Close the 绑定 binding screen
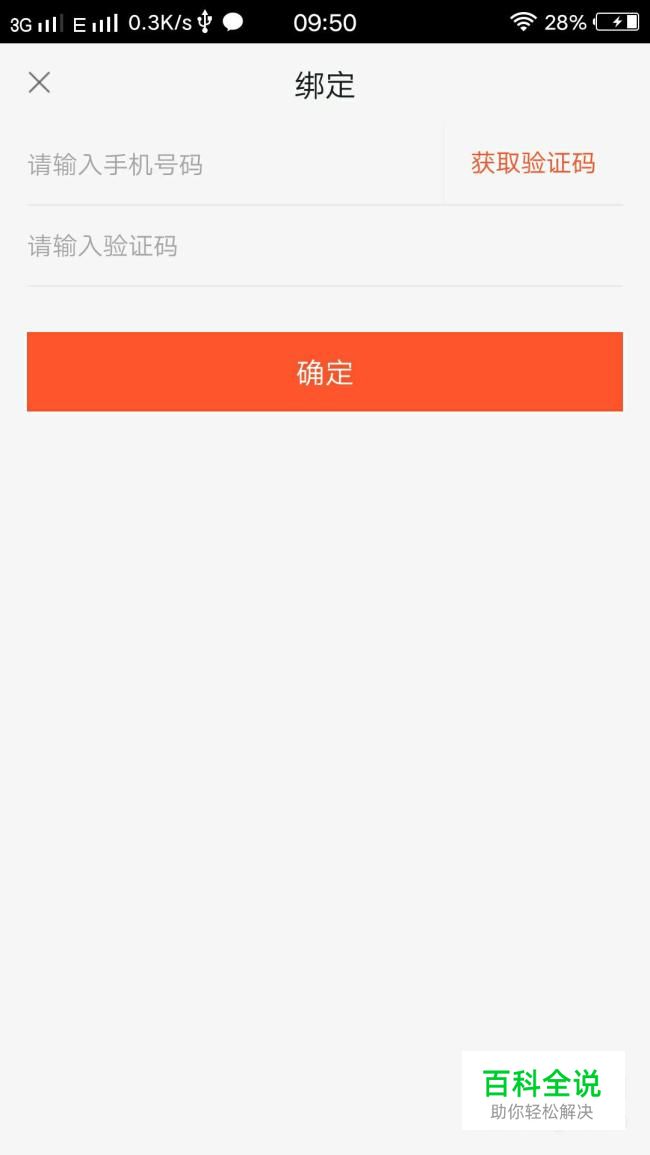 coord(39,82)
